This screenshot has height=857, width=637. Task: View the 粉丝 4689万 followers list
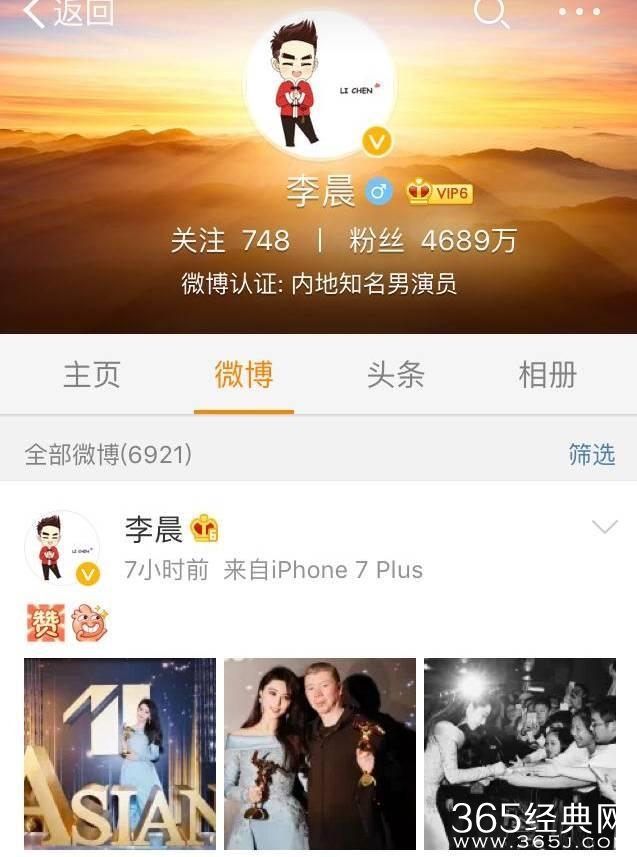432,241
